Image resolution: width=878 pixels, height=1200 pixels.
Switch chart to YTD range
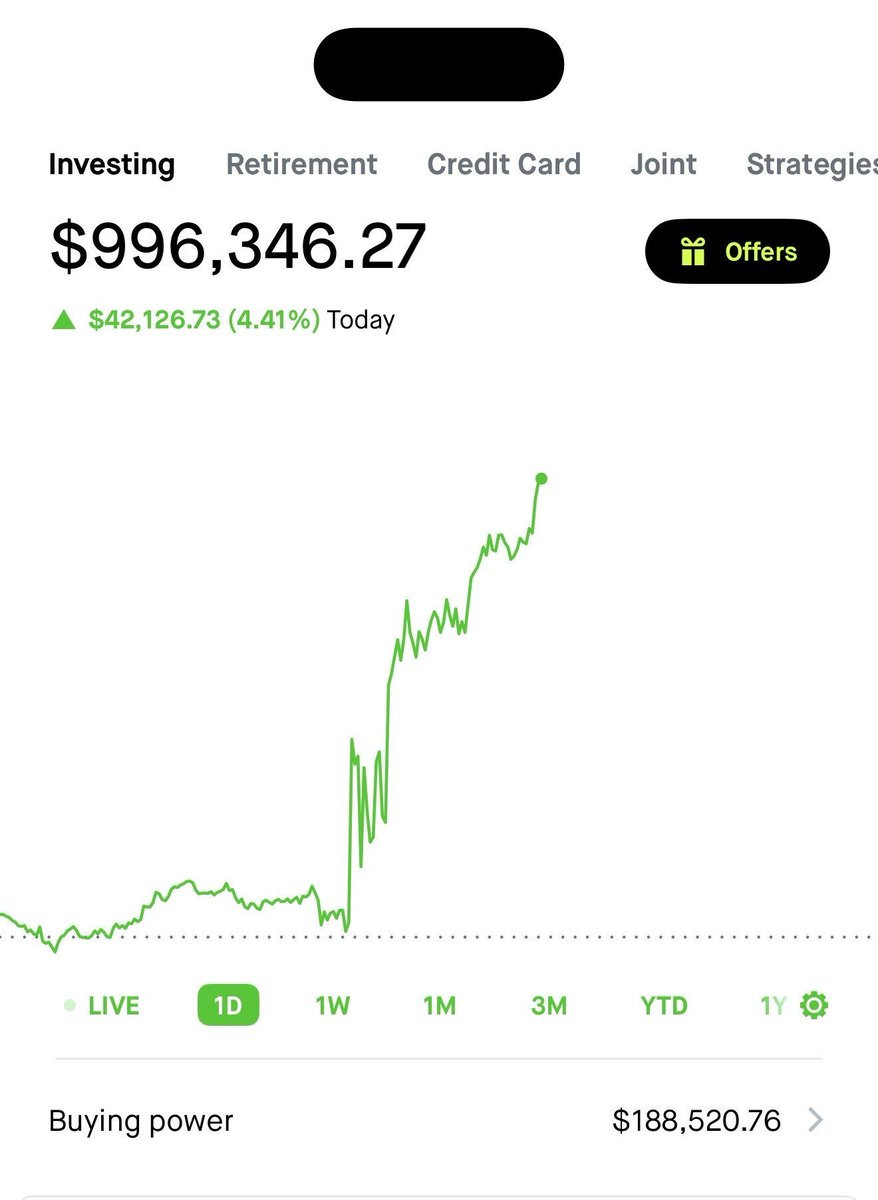click(664, 1005)
